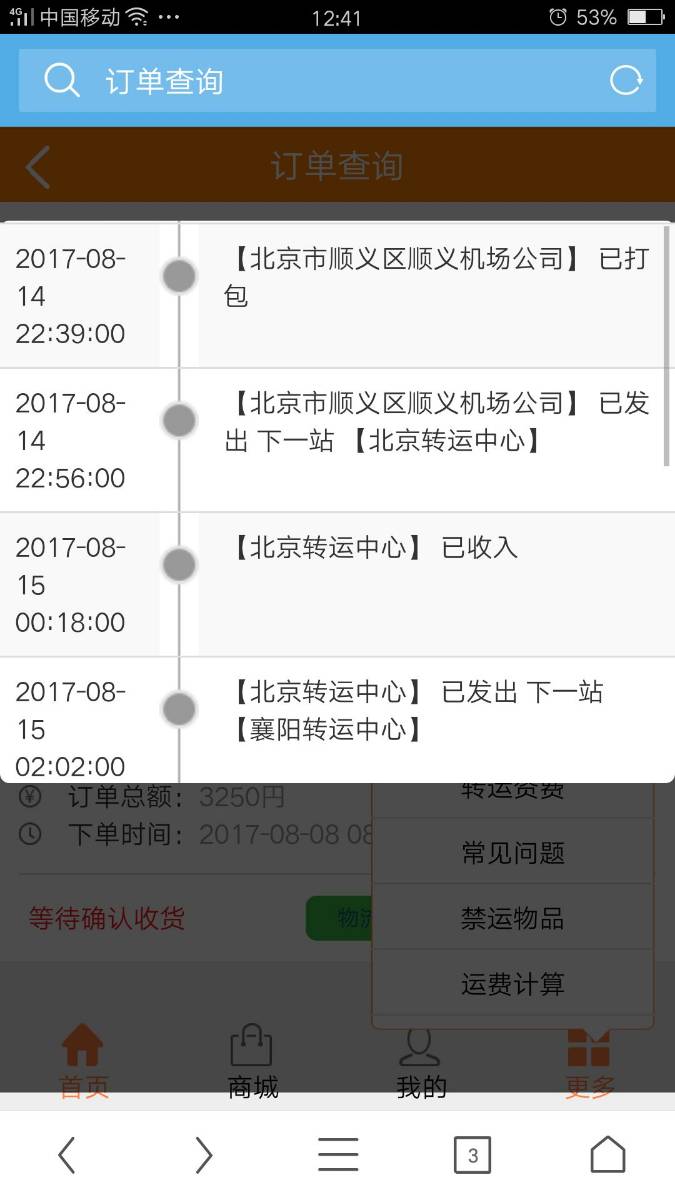Switch to the 商城 tab
Screen dimensions: 675x1200
[252, 1061]
